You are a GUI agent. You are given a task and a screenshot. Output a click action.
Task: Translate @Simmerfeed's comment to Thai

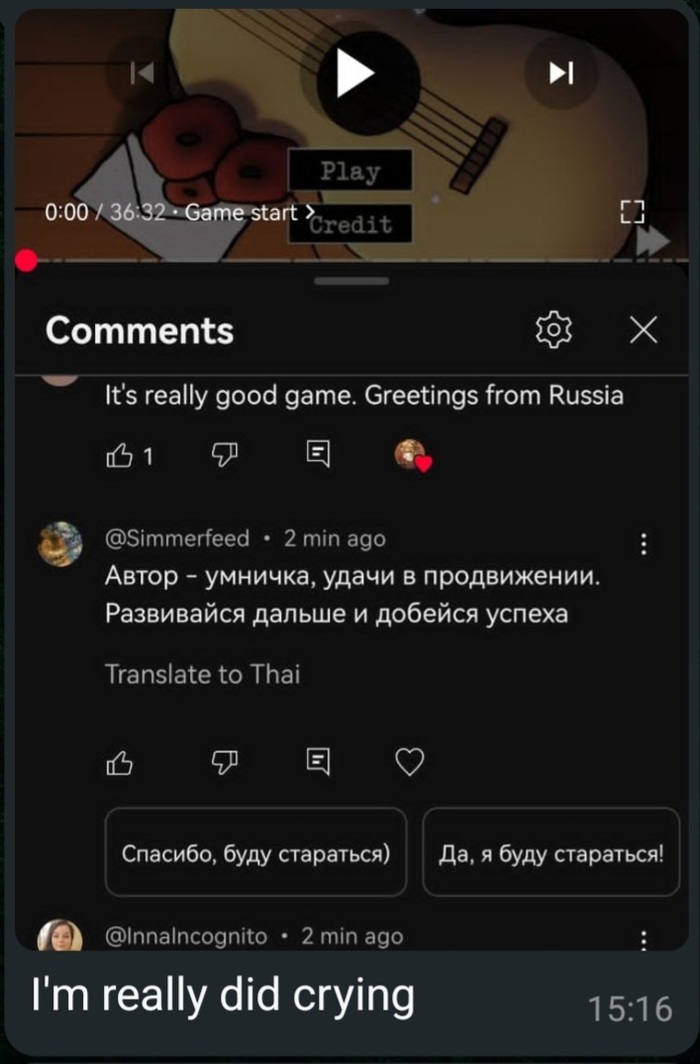(202, 675)
